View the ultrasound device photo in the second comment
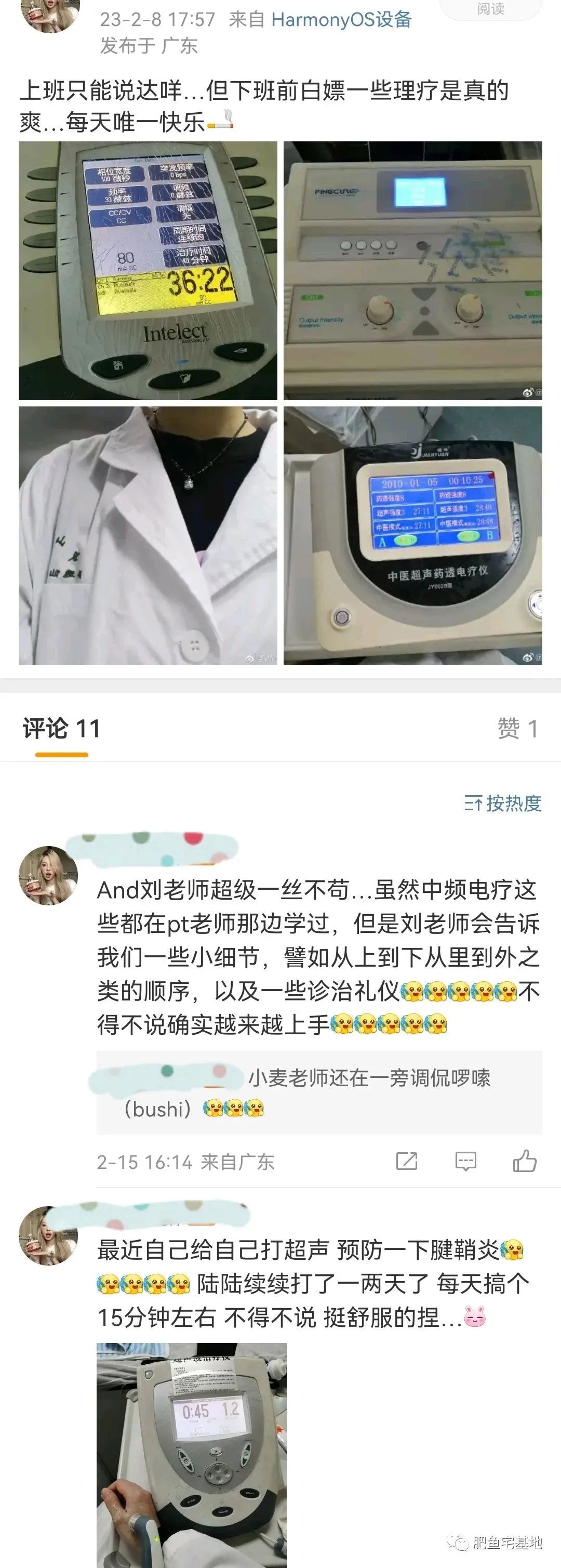 [x=191, y=1455]
